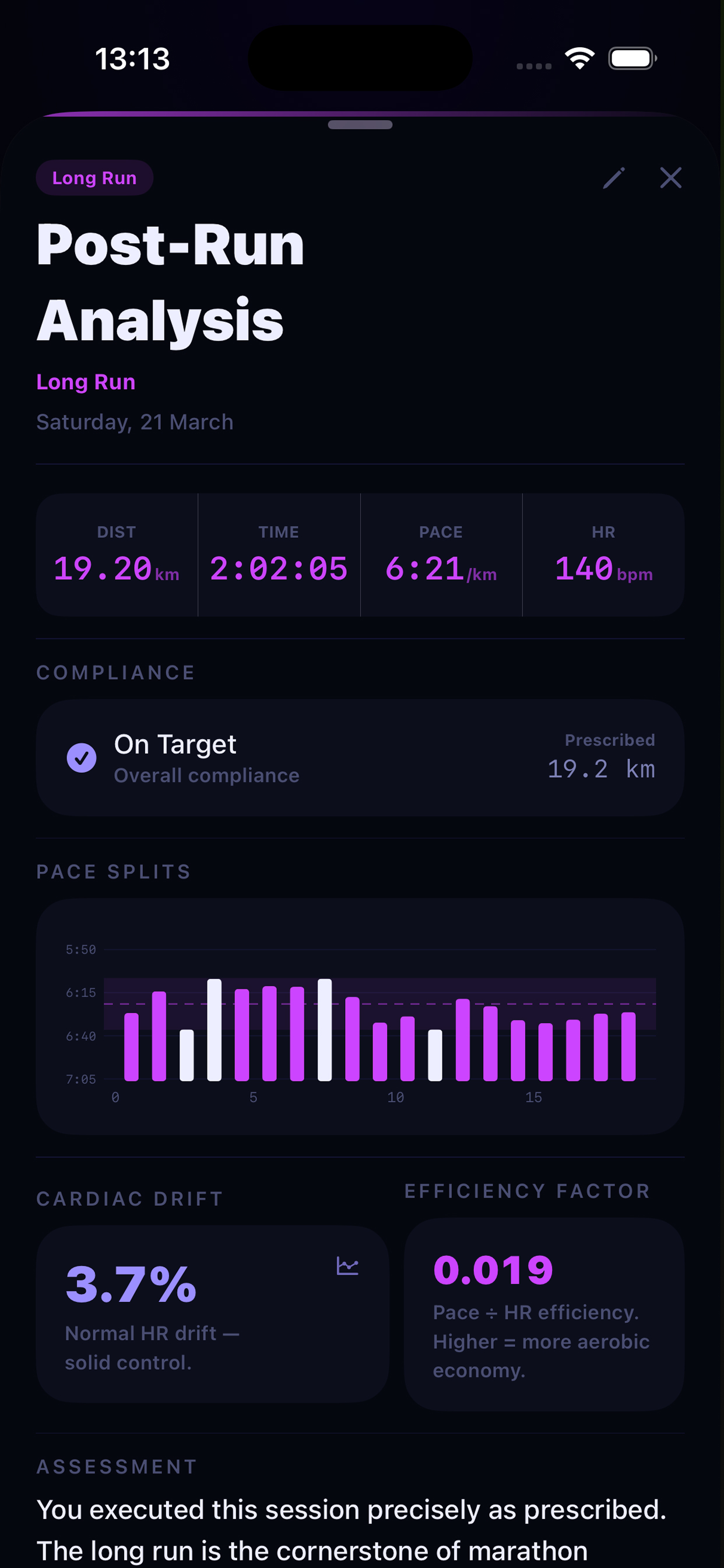Screen dimensions: 724x1568
Task: Select the Prescribed 19.2 km value
Action: [x=601, y=769]
